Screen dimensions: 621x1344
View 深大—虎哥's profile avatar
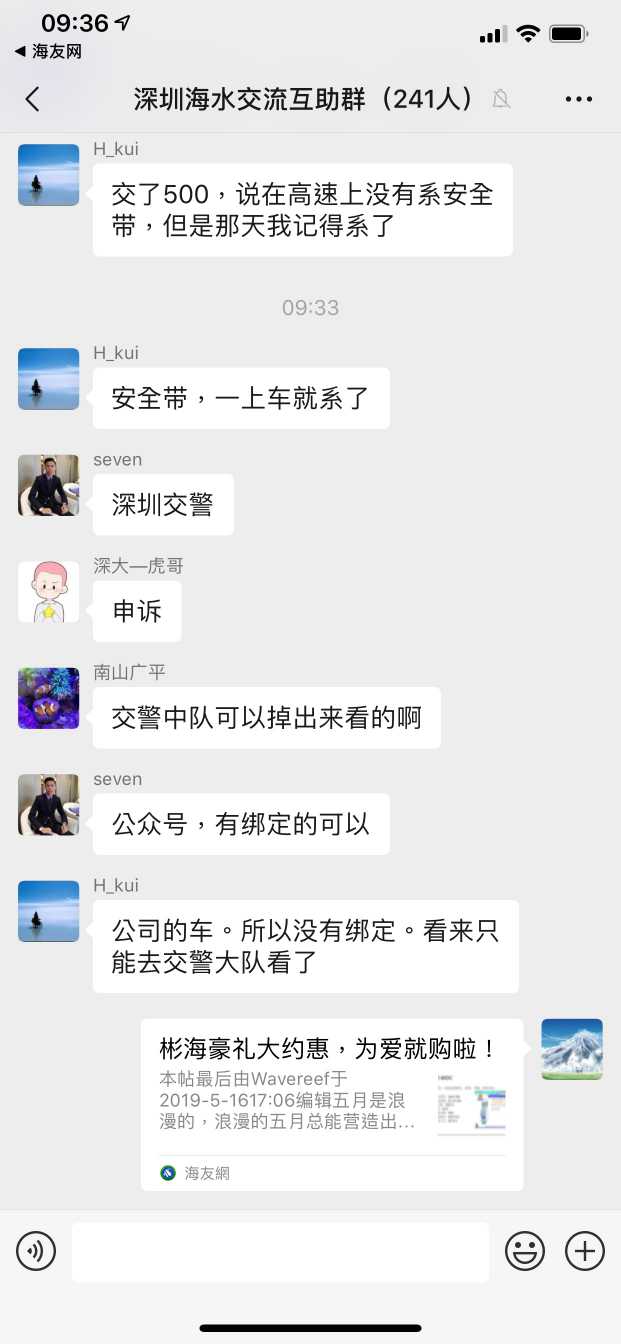[48, 592]
